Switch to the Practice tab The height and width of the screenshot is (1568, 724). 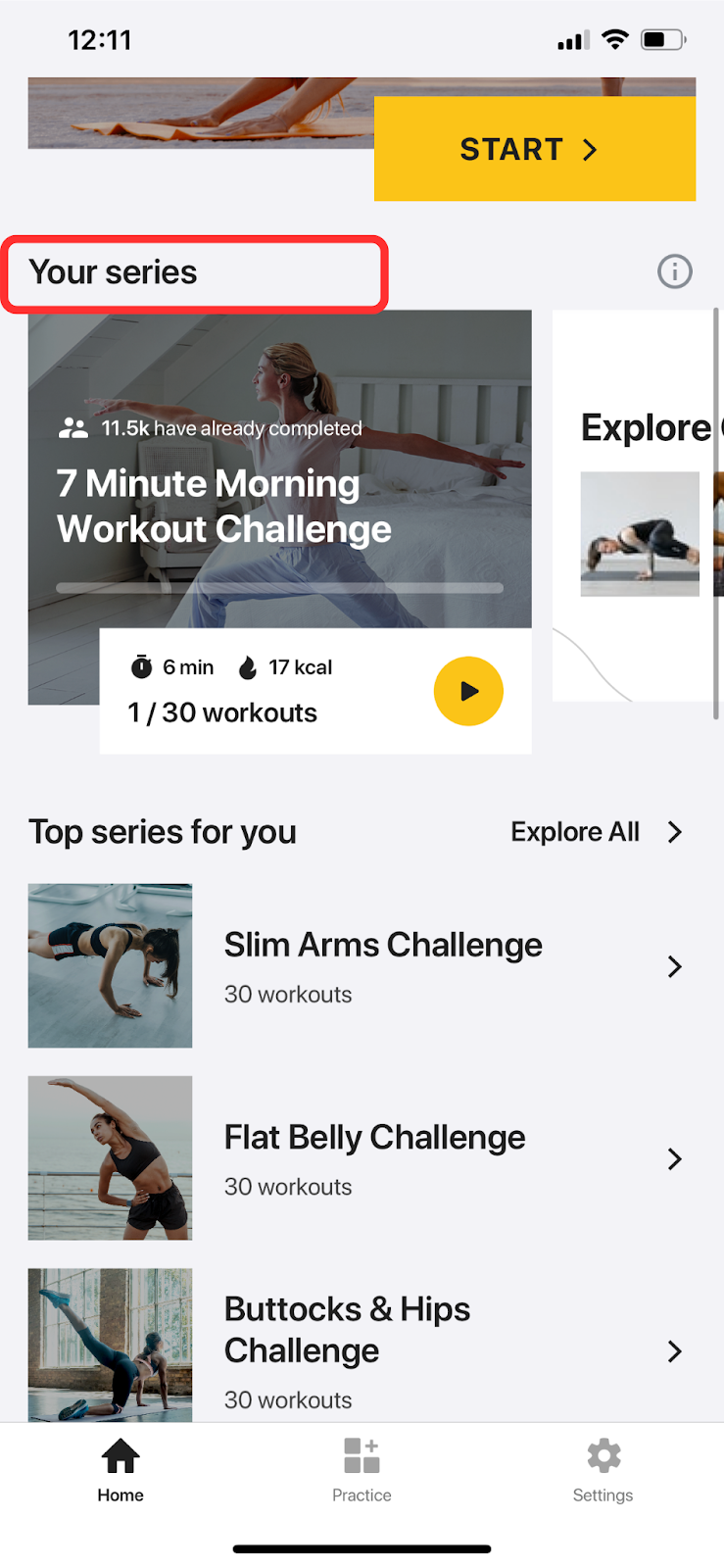coord(362,1469)
